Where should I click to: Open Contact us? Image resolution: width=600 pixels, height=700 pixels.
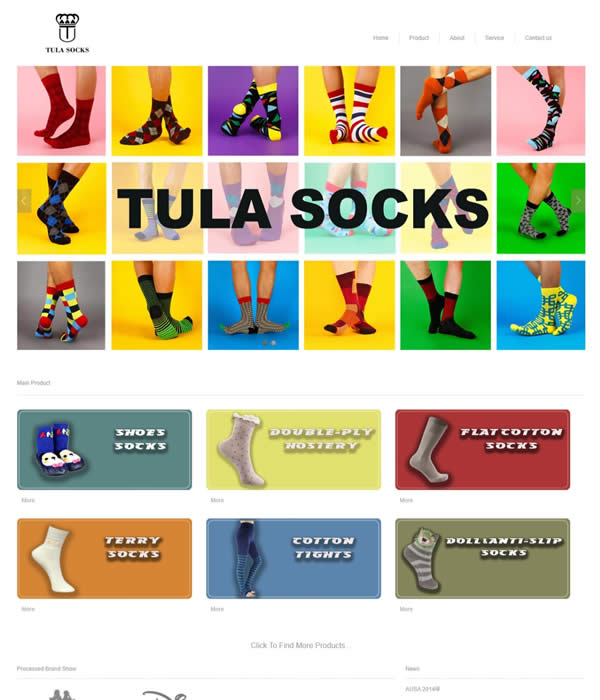(538, 38)
